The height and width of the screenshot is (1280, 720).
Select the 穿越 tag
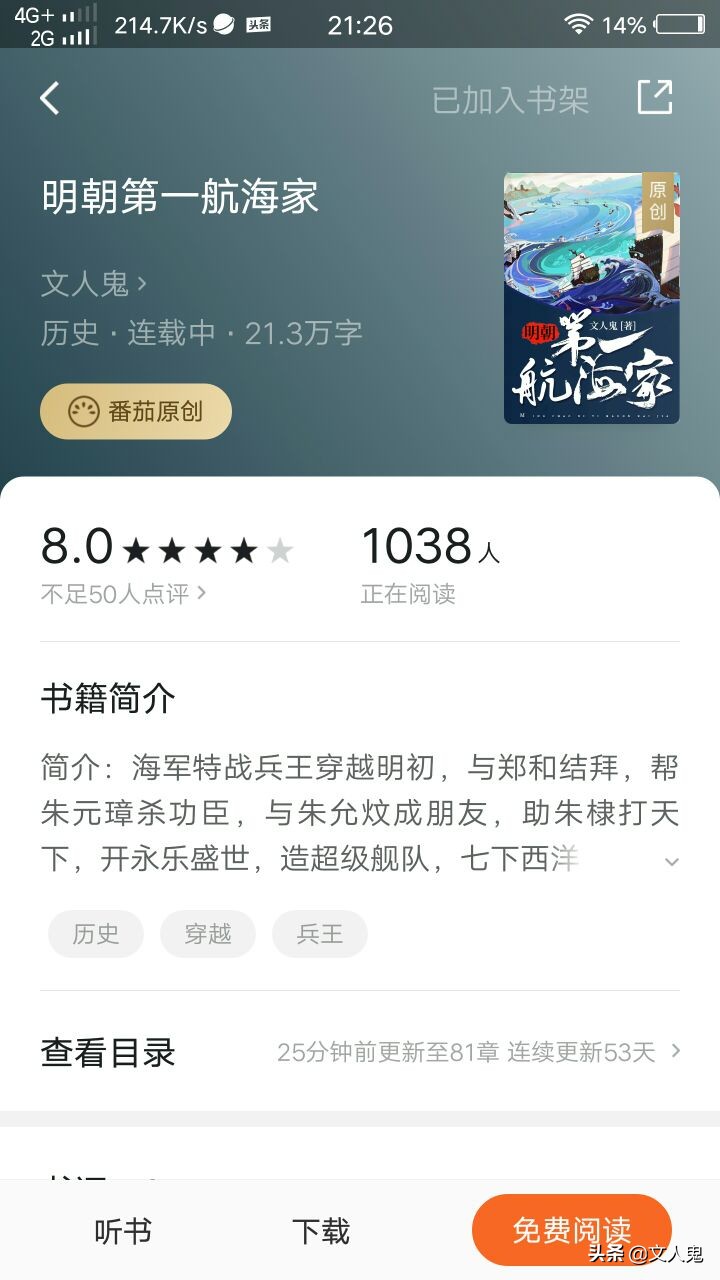tap(207, 933)
